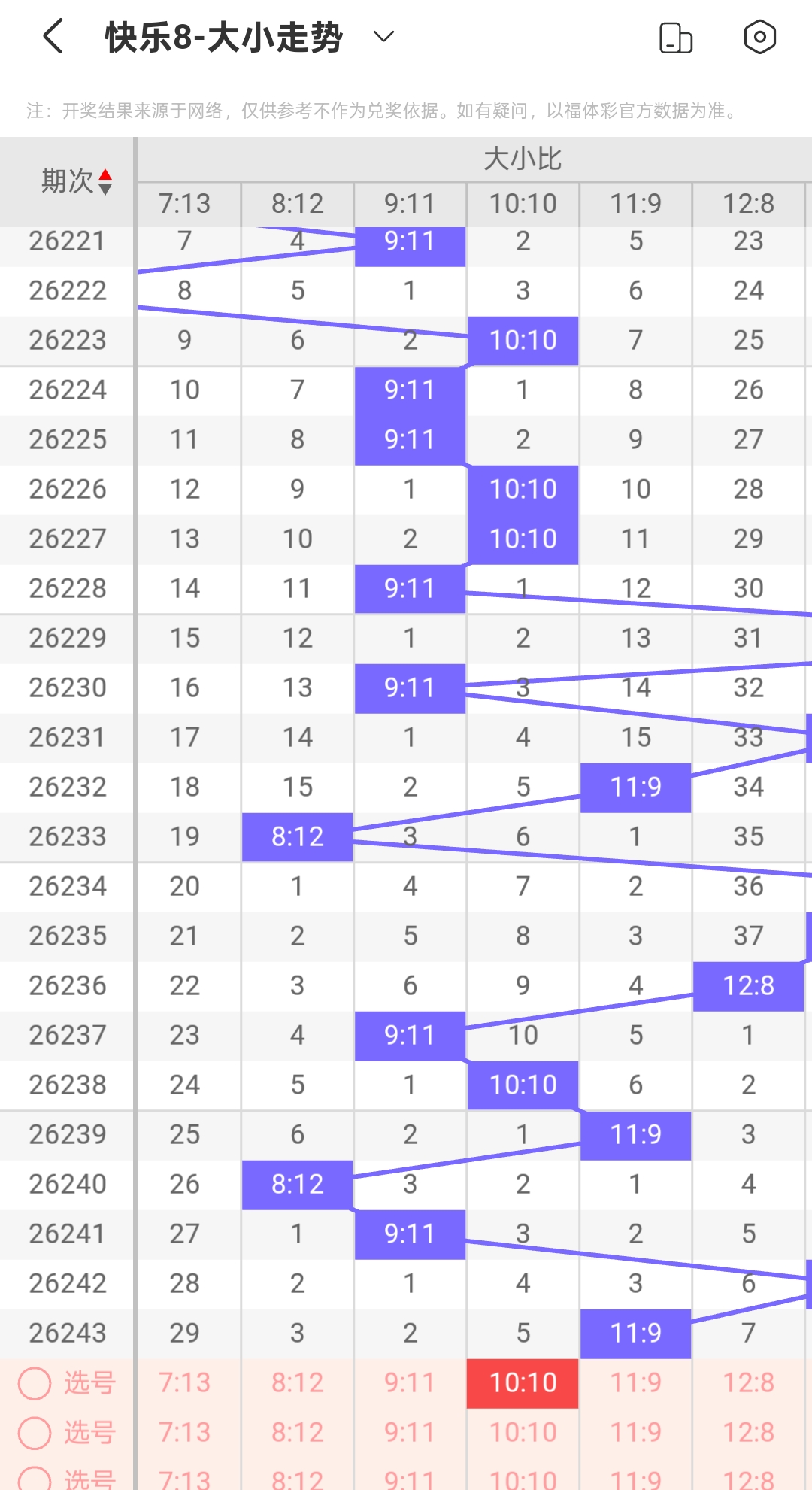Open the screen orientation icon
Viewport: 812px width, 1490px height.
tap(675, 38)
